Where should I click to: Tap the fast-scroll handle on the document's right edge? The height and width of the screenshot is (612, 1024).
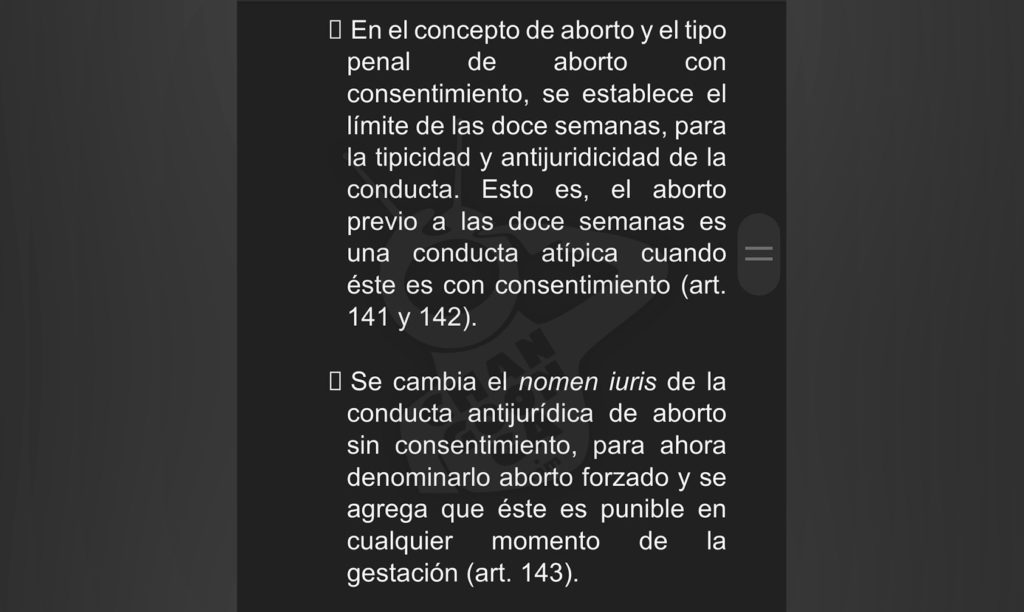(759, 254)
